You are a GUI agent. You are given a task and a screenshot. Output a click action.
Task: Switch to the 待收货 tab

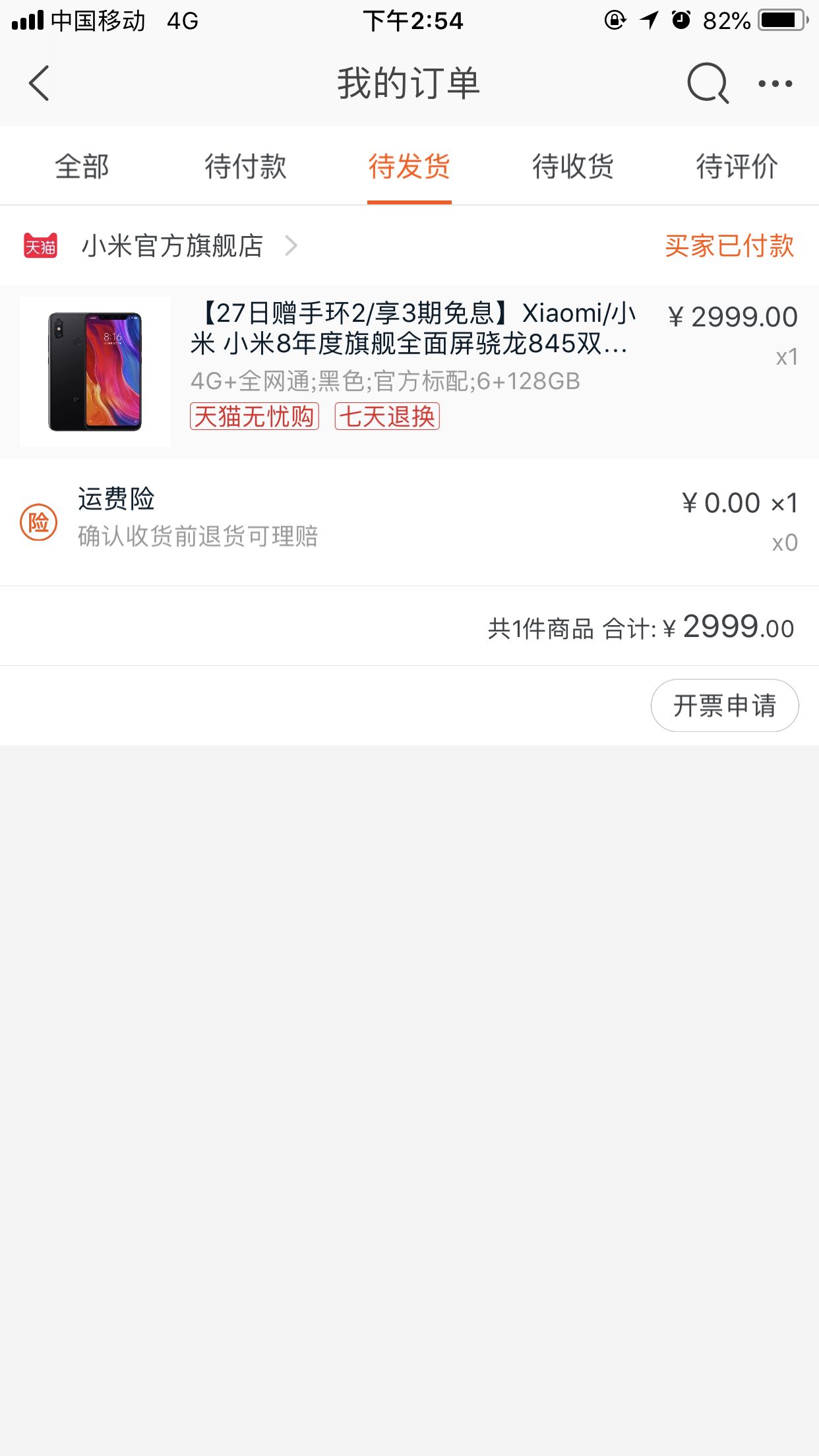(573, 166)
